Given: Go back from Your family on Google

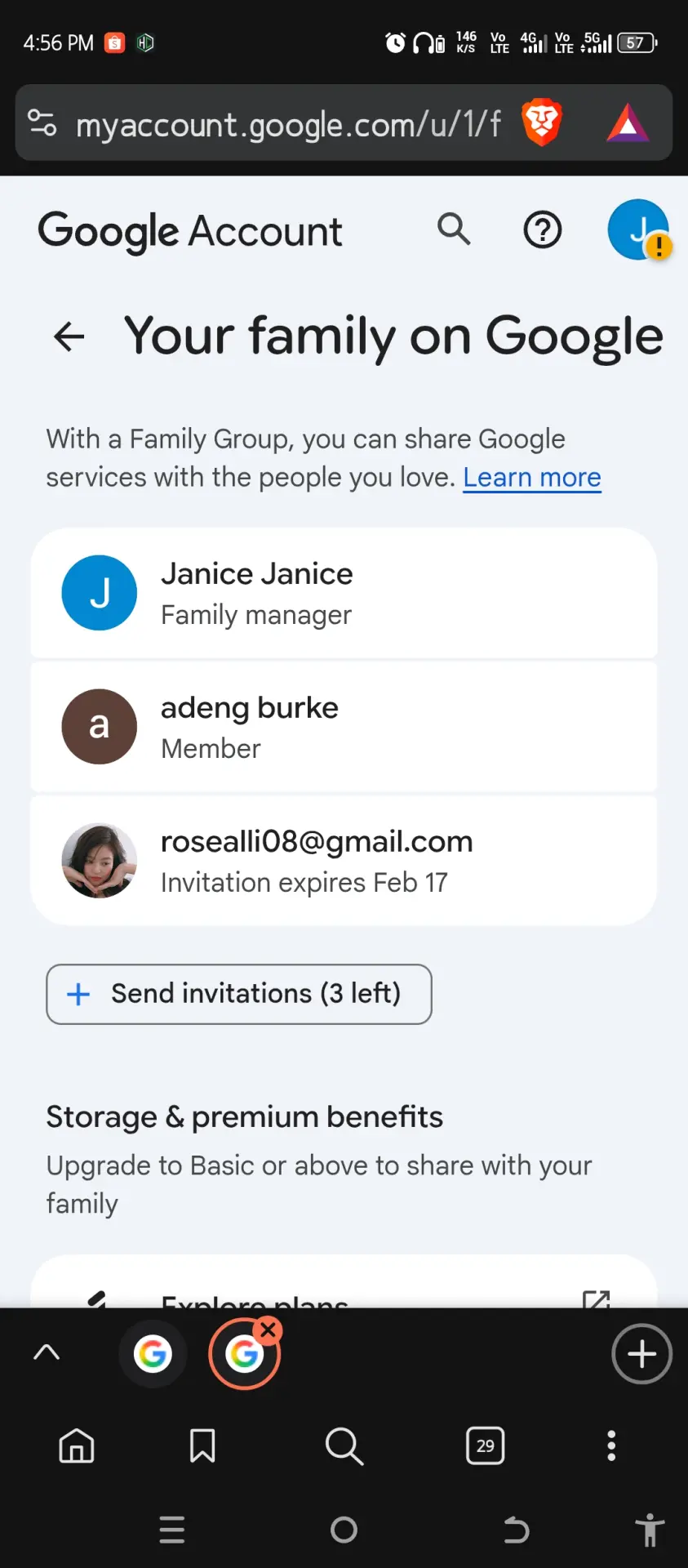Looking at the screenshot, I should click(x=69, y=336).
